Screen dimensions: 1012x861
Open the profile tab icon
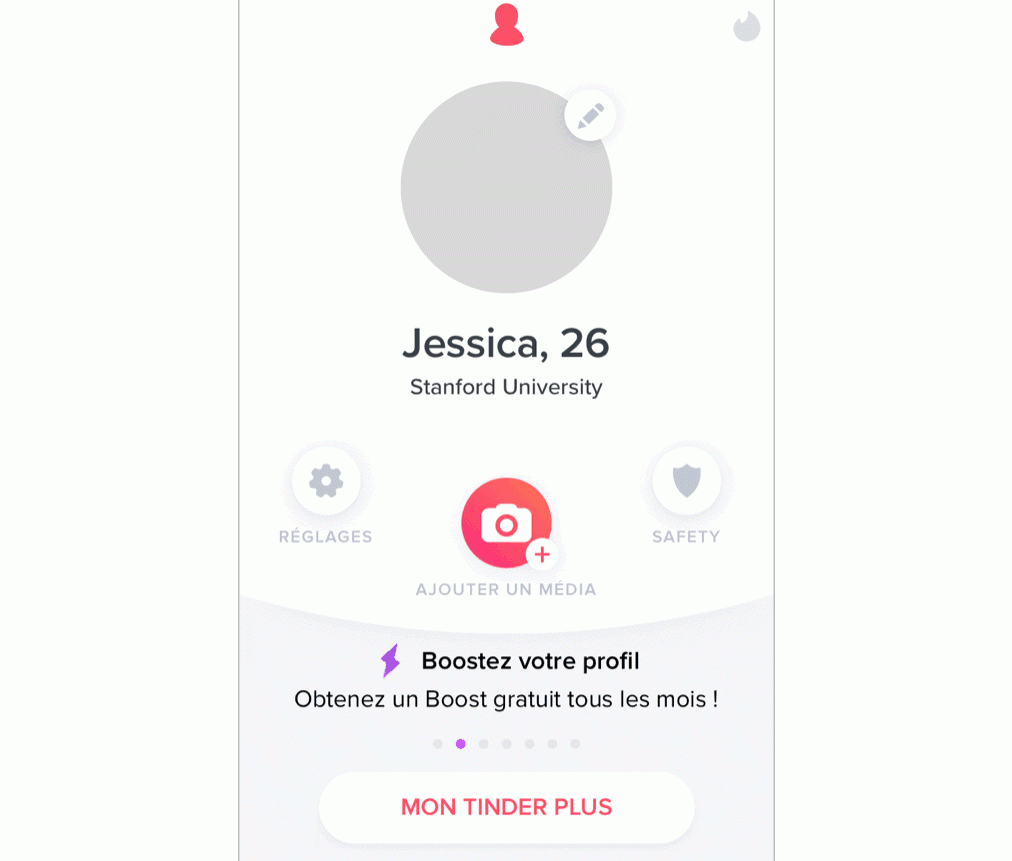tap(506, 25)
